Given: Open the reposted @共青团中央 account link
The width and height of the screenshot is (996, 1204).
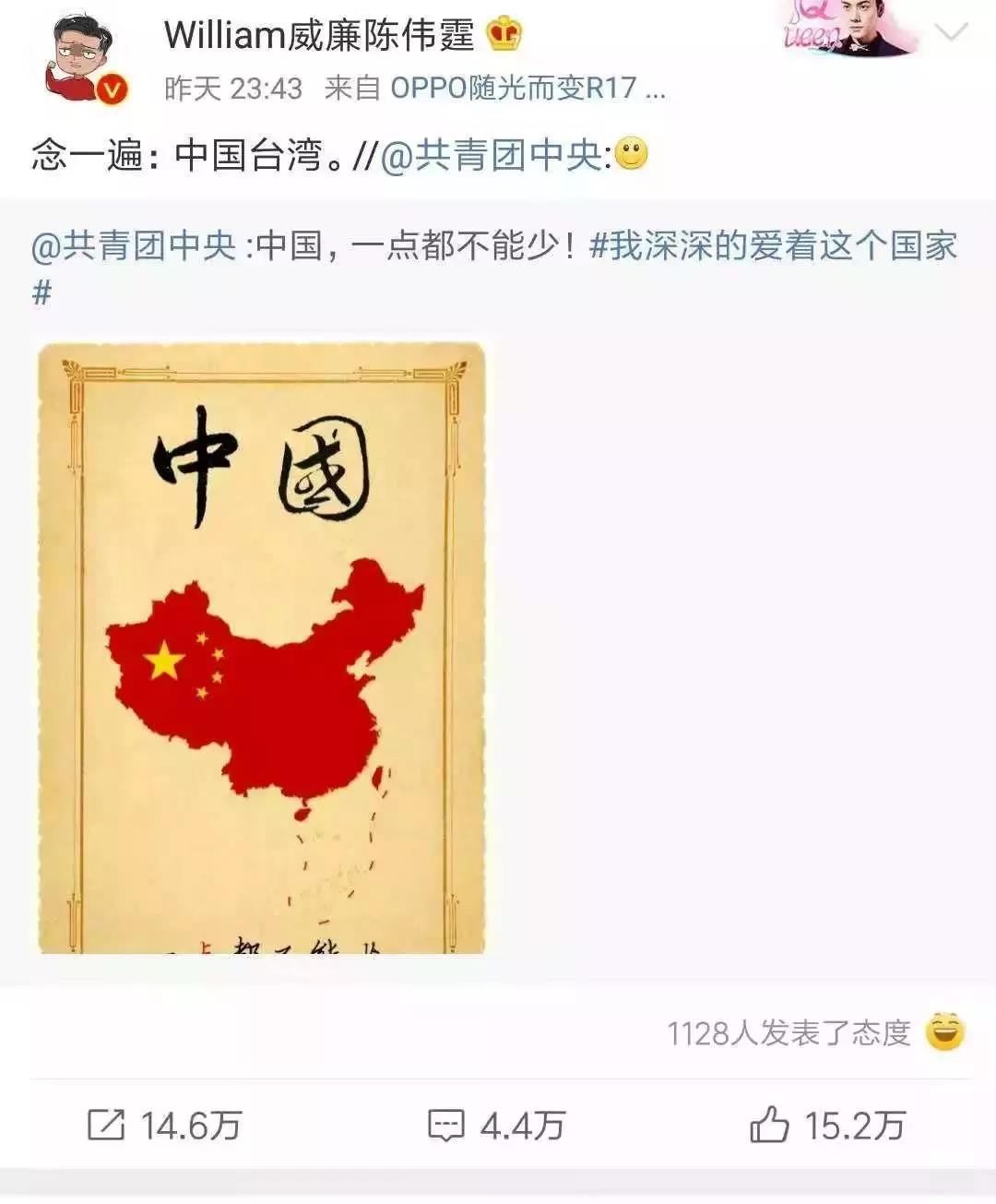Looking at the screenshot, I should pyautogui.click(x=134, y=246).
